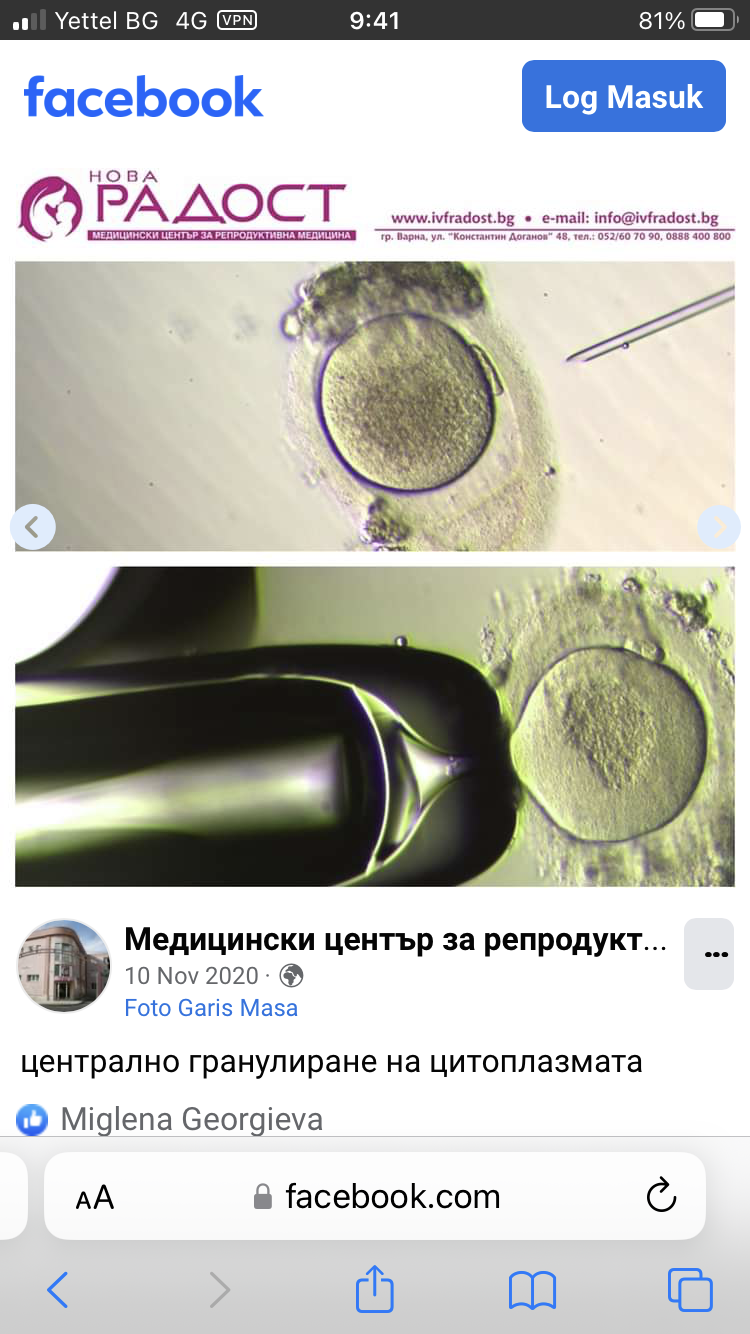
Task: Share this page from Safari
Action: [x=375, y=1289]
